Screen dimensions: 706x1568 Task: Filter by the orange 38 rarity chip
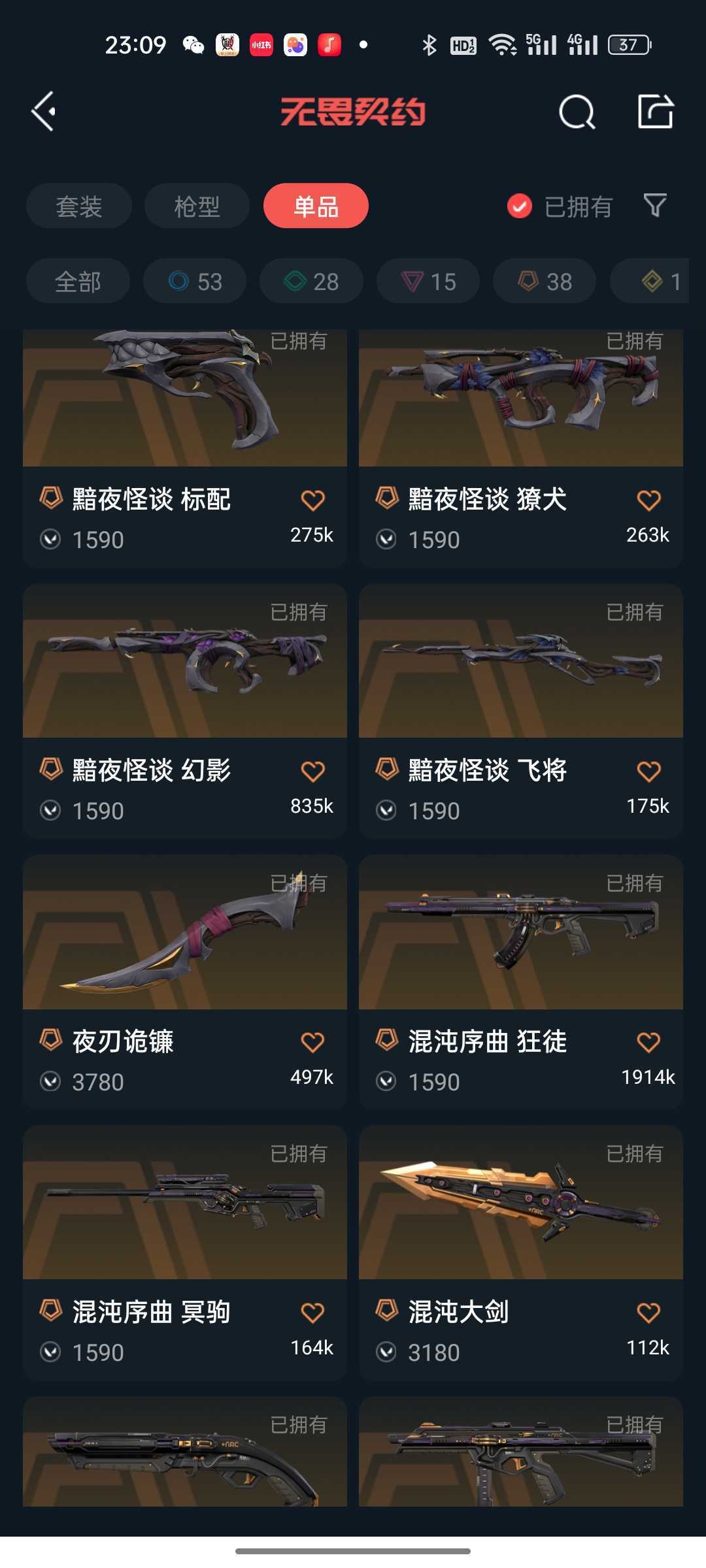point(545,282)
